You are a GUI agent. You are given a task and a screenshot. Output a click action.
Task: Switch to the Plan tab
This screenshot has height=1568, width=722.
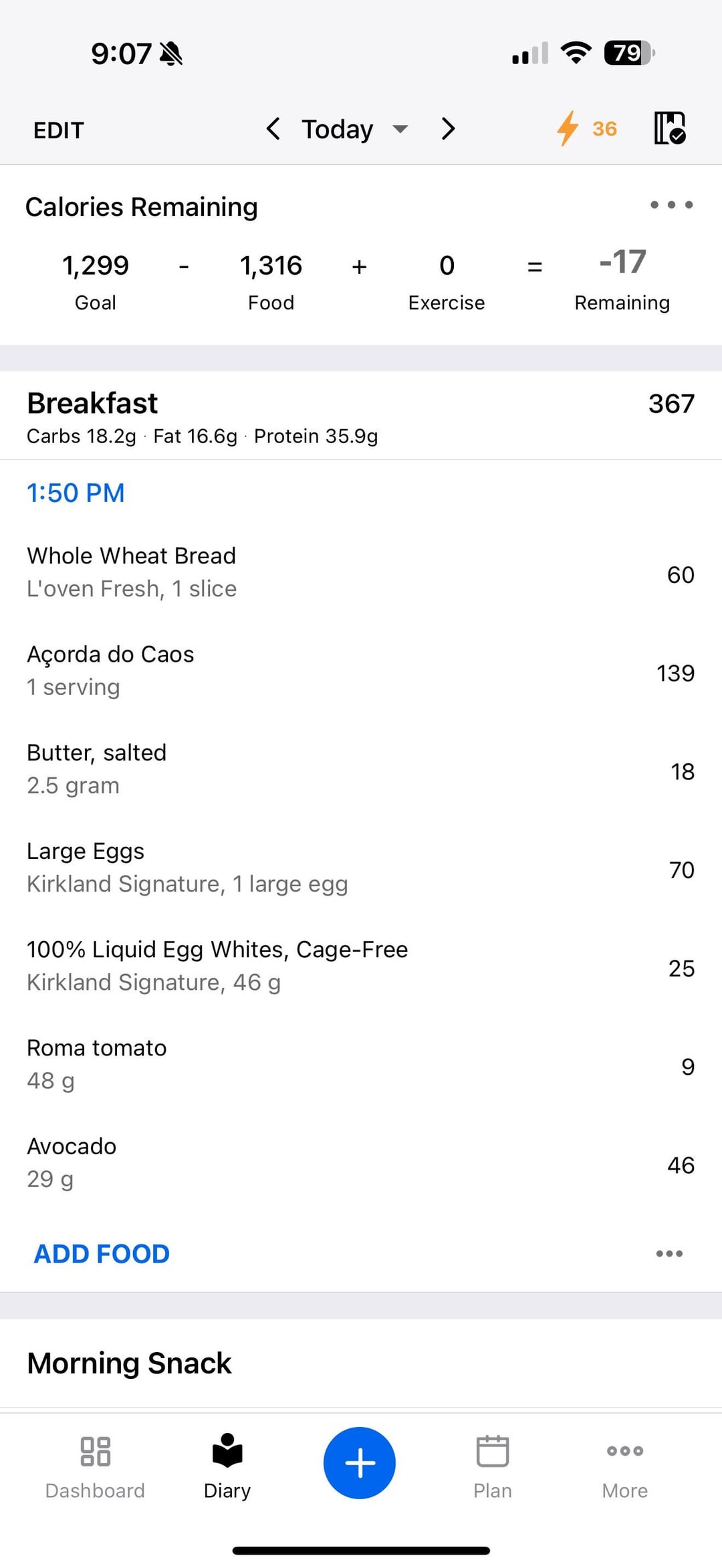pos(493,1467)
